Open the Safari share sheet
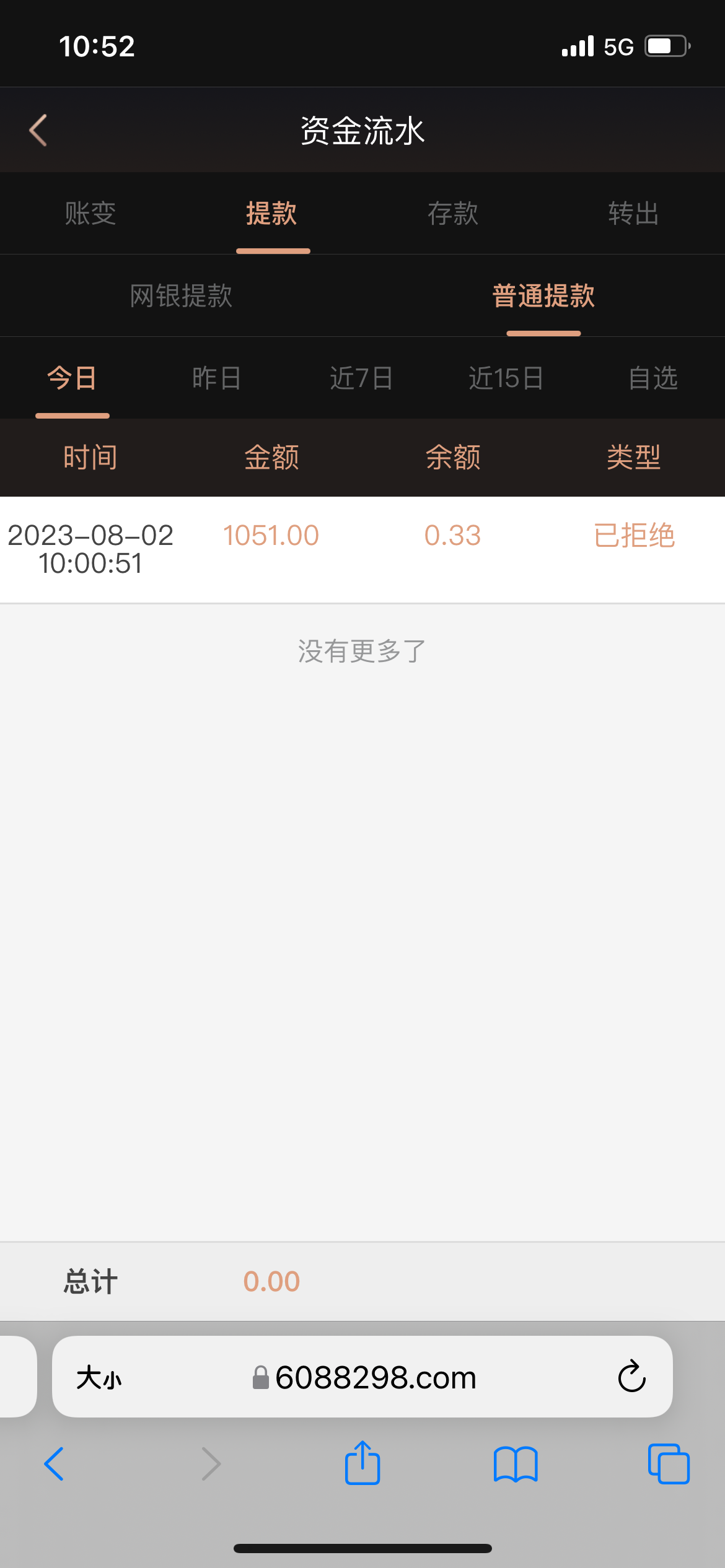725x1568 pixels. click(x=362, y=1463)
